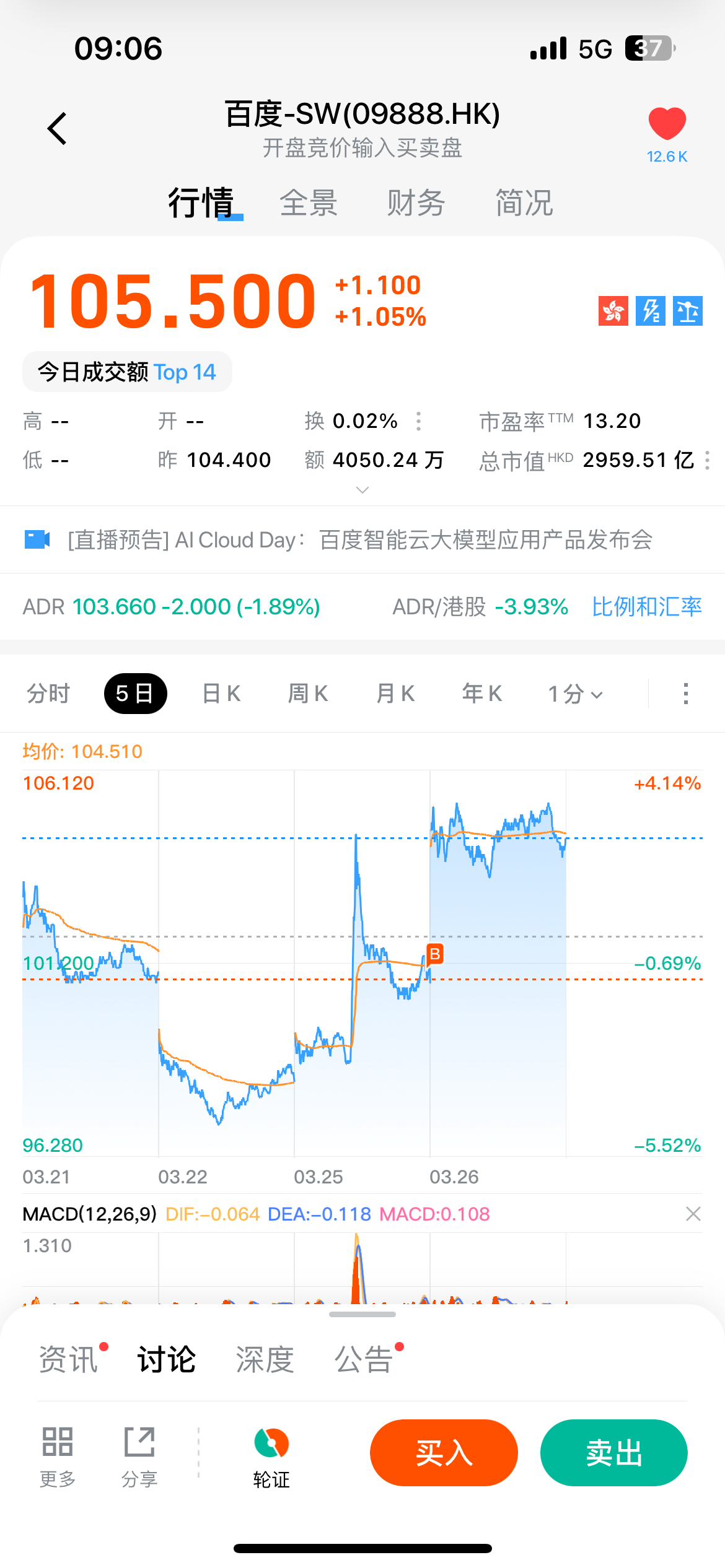
Task: Open chart settings via the three-dot menu
Action: (685, 694)
